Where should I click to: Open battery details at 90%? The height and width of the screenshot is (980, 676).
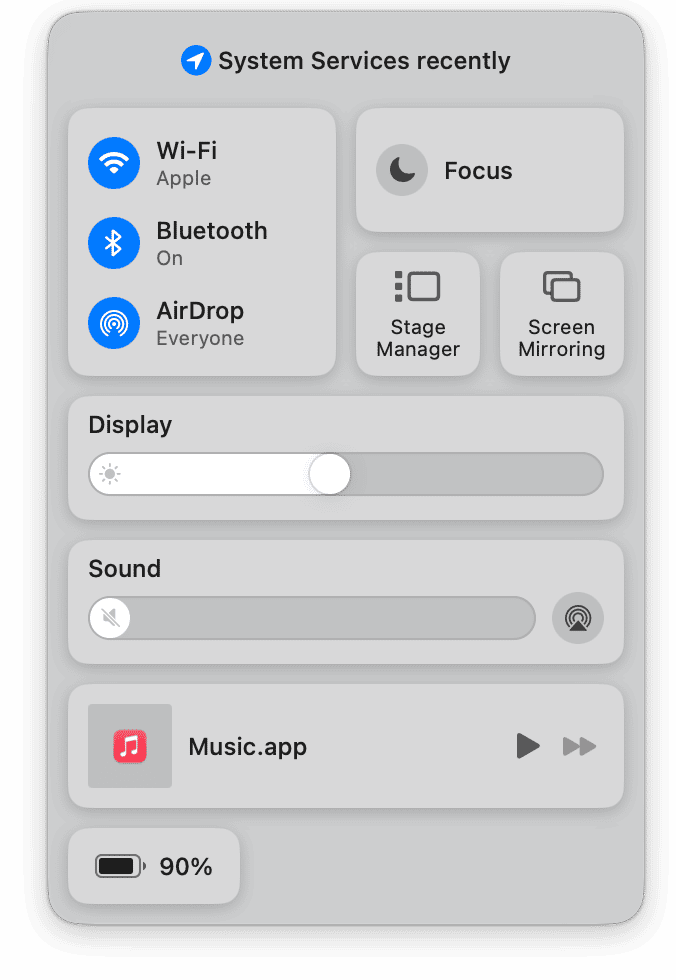tap(154, 866)
